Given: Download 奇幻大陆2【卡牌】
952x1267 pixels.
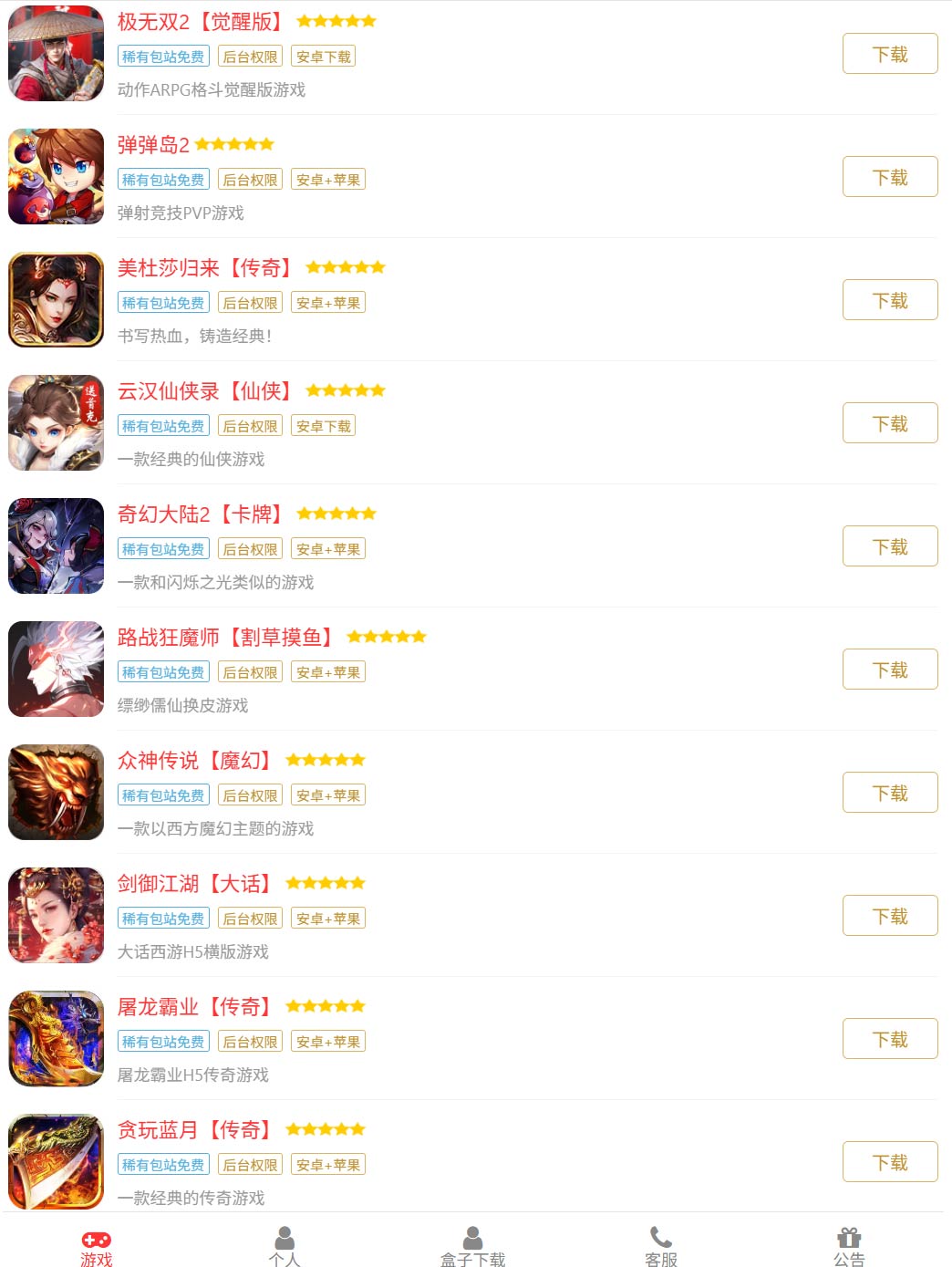Looking at the screenshot, I should click(x=889, y=546).
